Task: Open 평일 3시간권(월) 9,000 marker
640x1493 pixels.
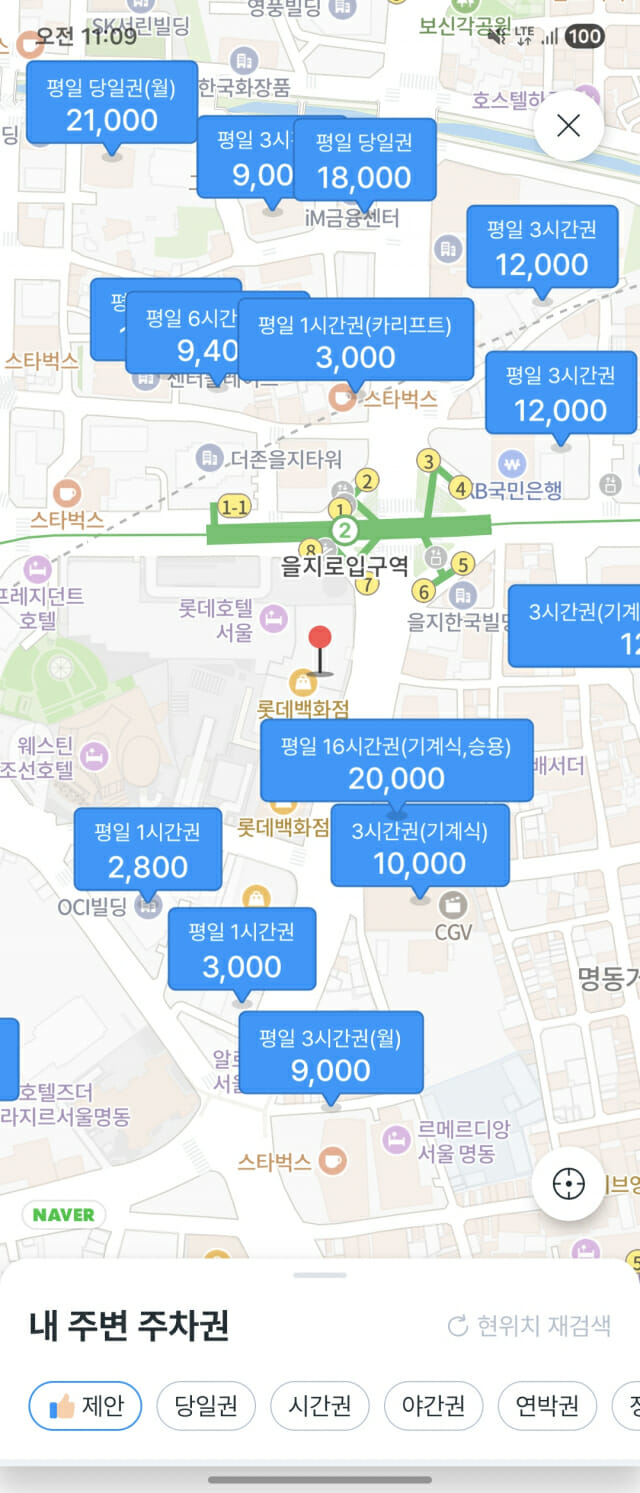Action: coord(330,1054)
